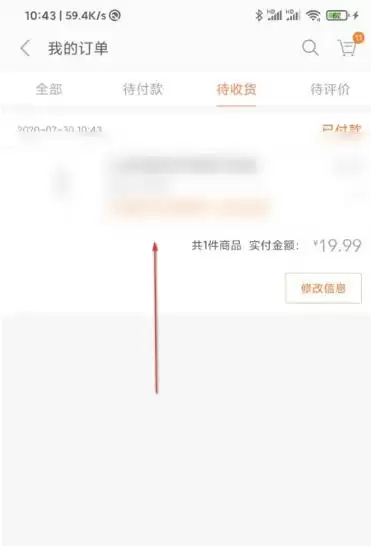The height and width of the screenshot is (546, 371).
Task: Switch to the 待评价 tab
Action: (330, 89)
